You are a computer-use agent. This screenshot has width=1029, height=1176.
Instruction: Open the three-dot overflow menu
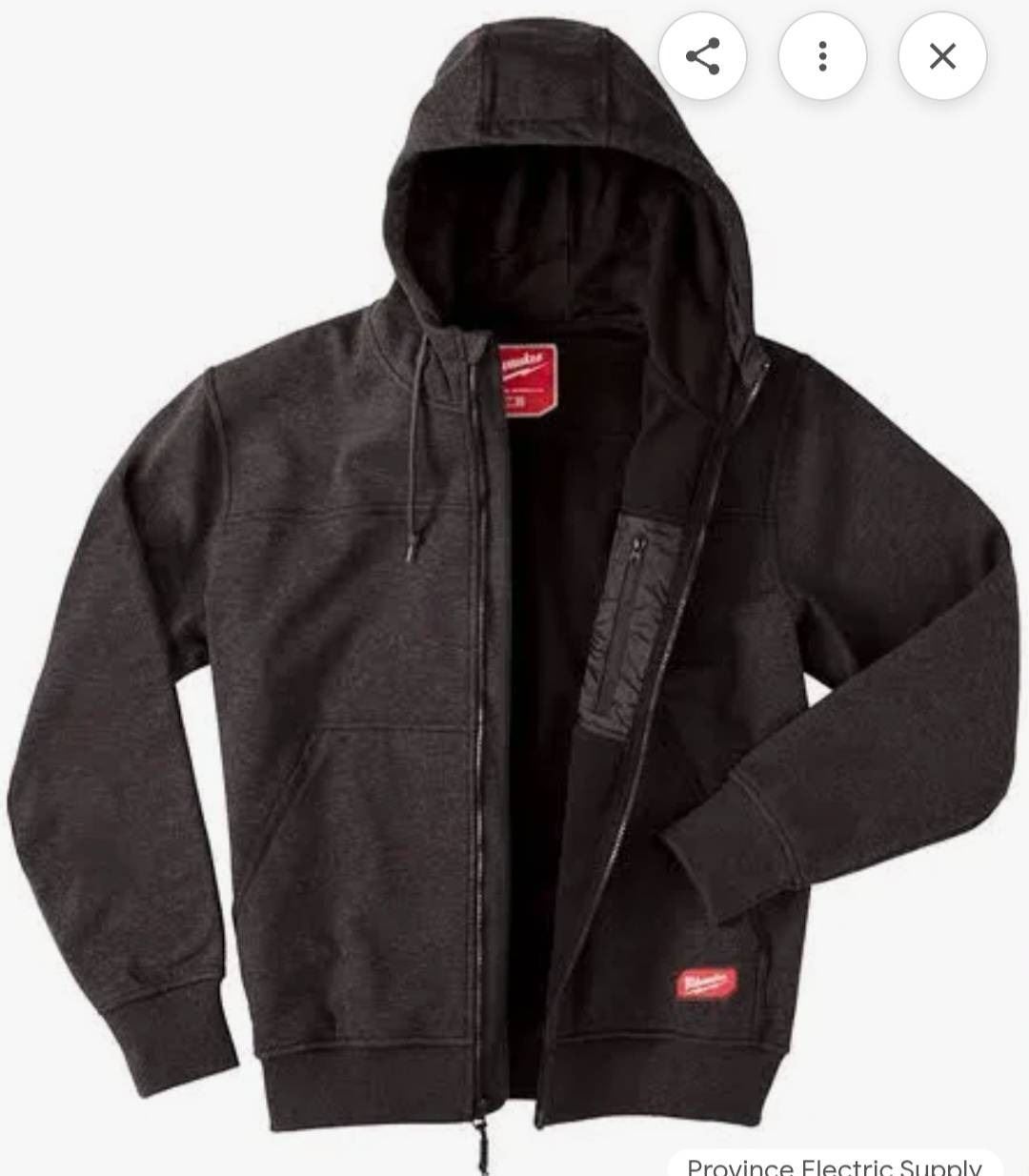tap(822, 56)
